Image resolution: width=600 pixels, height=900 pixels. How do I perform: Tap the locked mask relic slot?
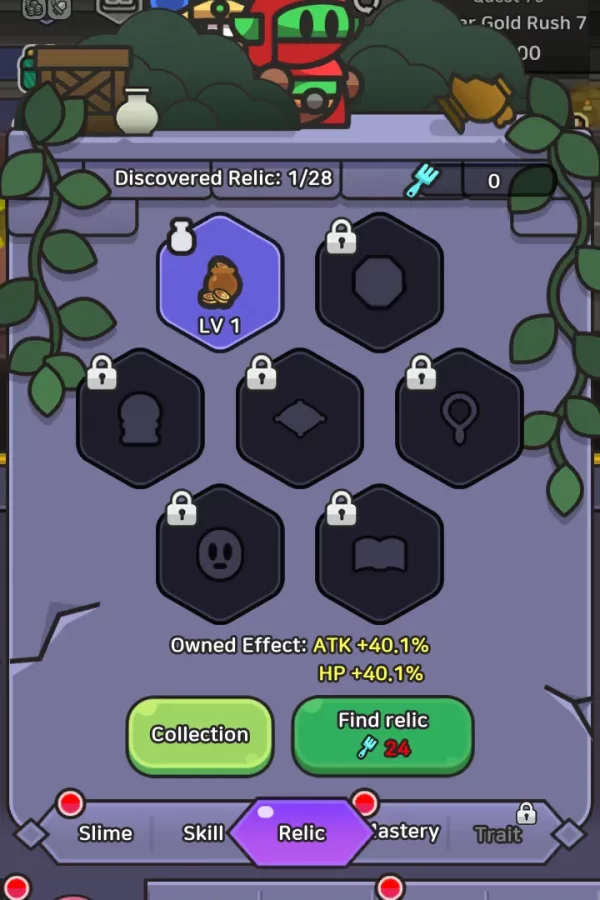click(x=220, y=553)
